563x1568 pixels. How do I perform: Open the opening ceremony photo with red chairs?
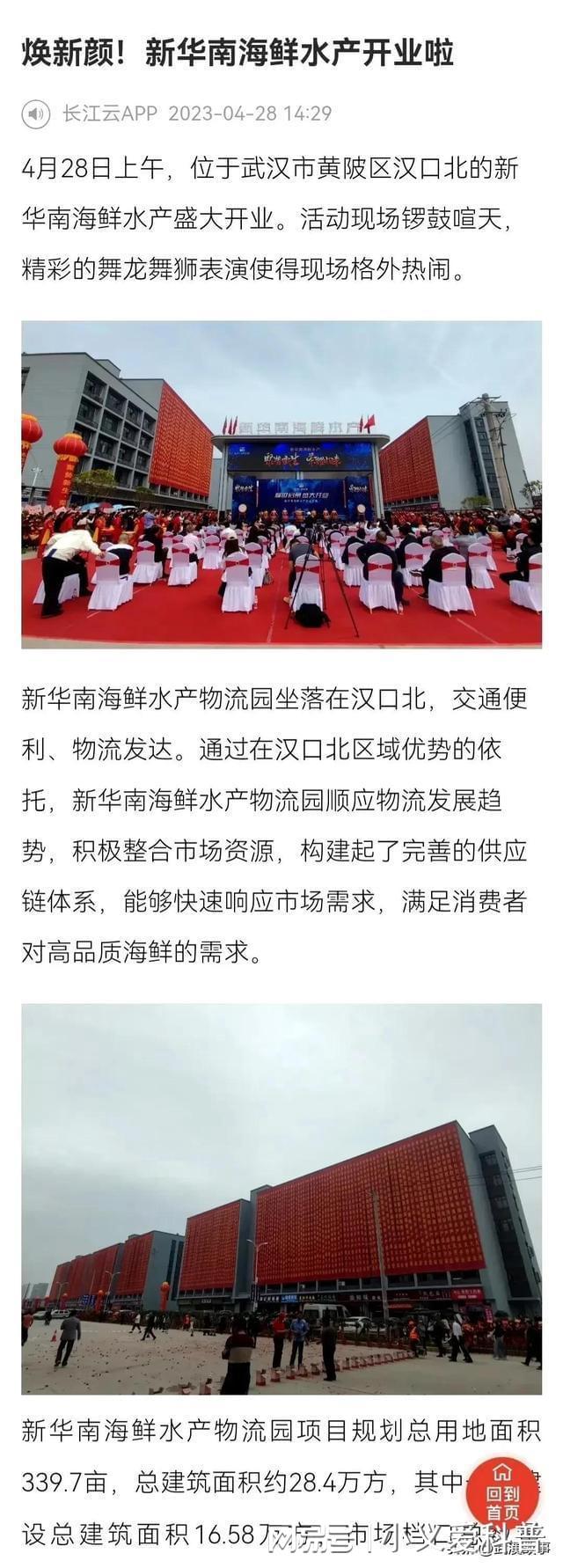[281, 484]
